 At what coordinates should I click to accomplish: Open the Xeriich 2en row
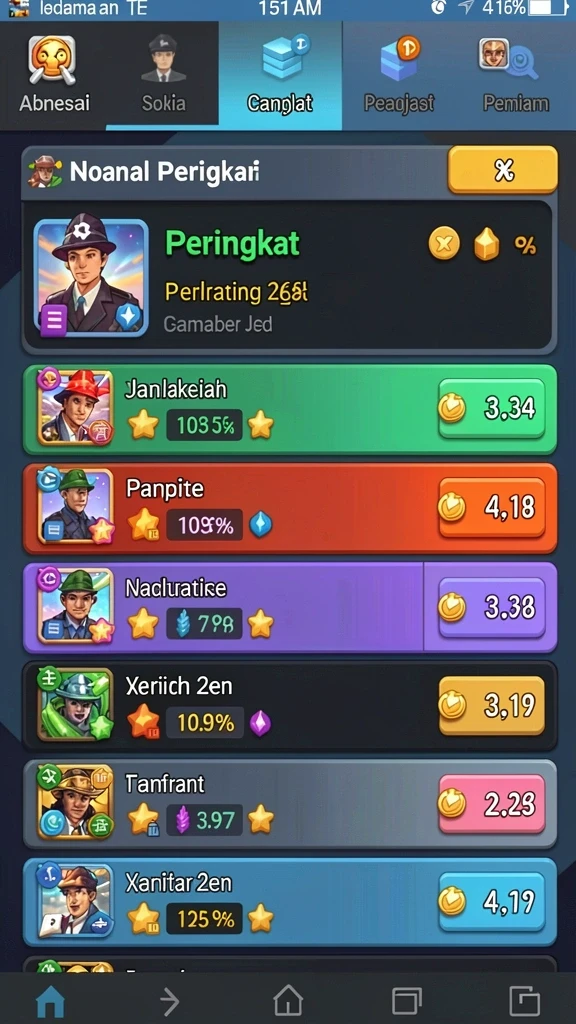pos(290,707)
